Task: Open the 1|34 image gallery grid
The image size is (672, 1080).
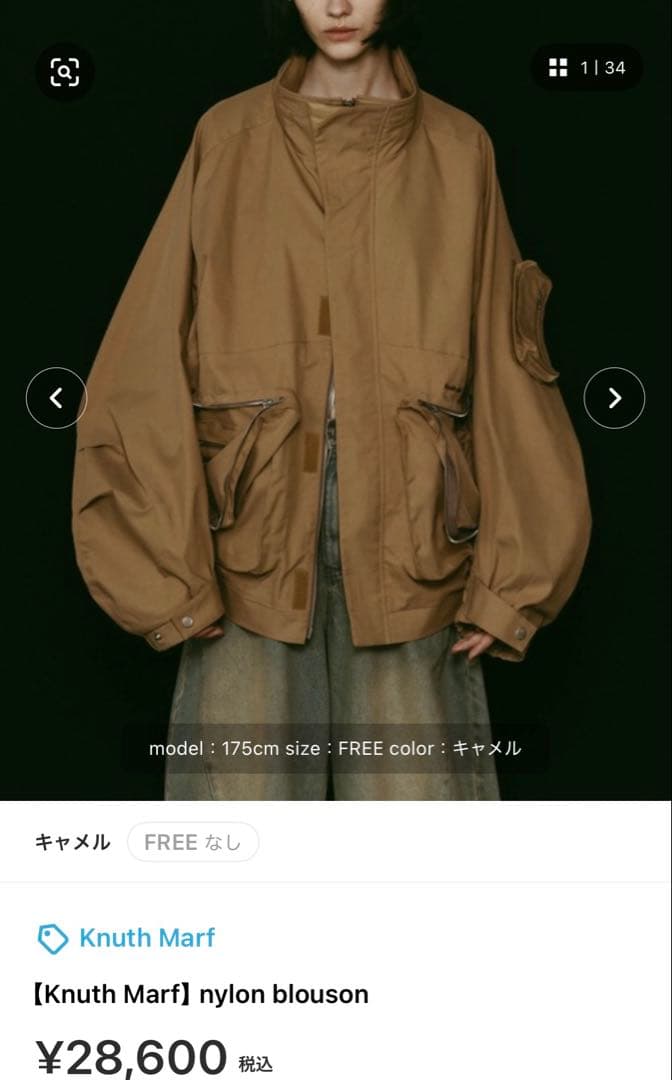Action: coord(587,68)
